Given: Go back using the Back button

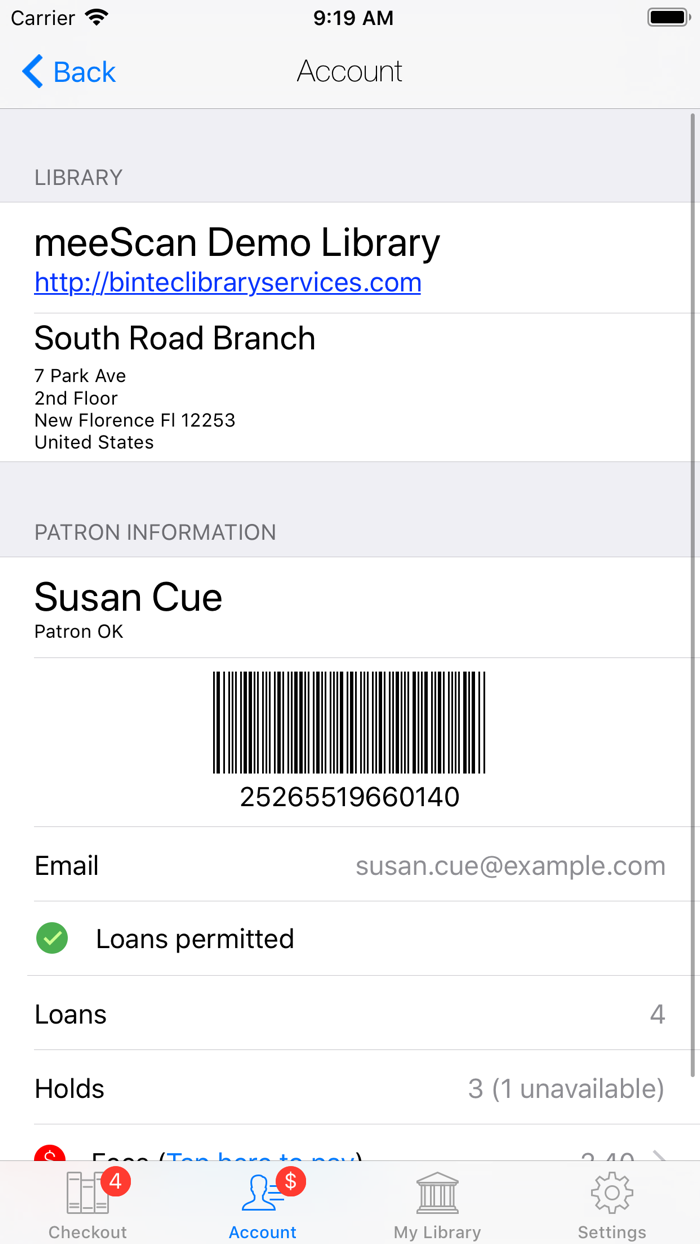Looking at the screenshot, I should click(x=68, y=72).
